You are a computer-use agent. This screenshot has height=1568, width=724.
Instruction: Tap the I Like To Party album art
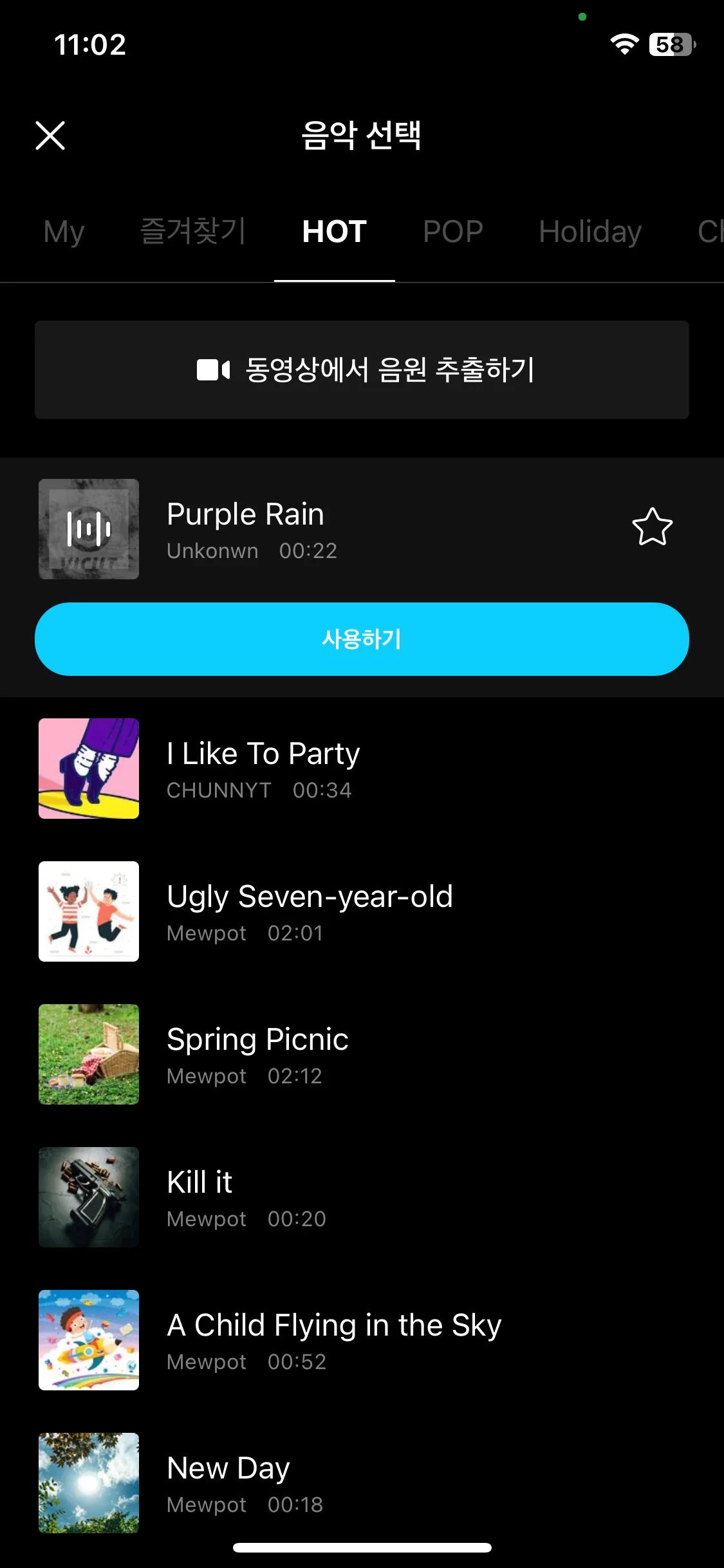[x=88, y=768]
